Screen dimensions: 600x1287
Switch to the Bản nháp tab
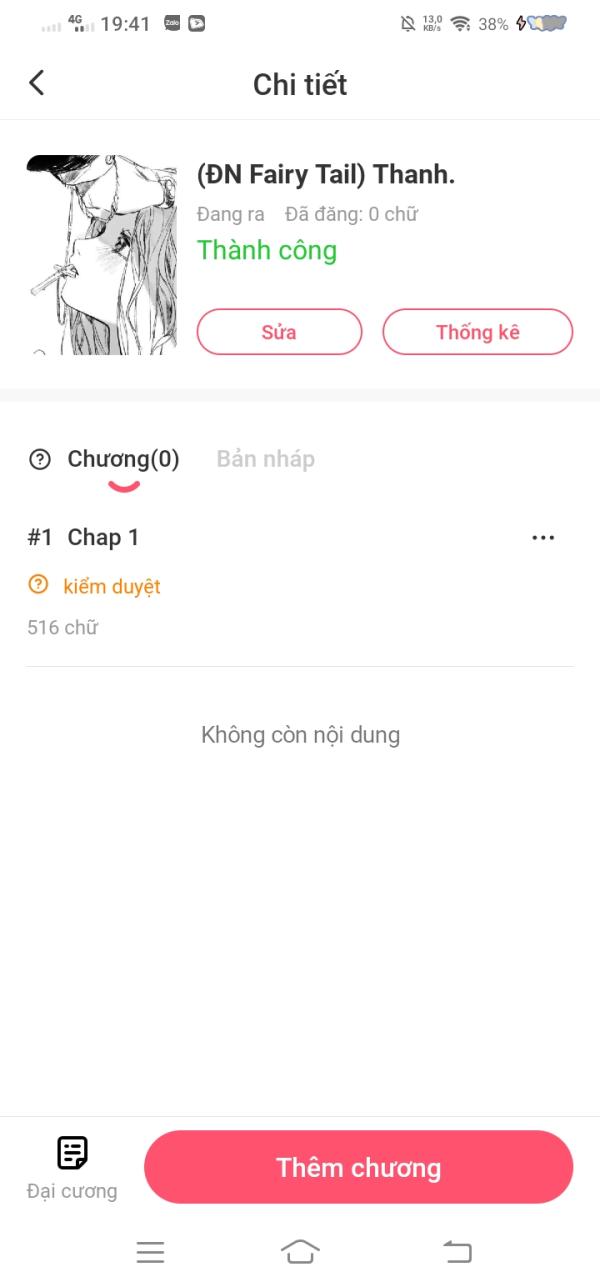pyautogui.click(x=265, y=459)
